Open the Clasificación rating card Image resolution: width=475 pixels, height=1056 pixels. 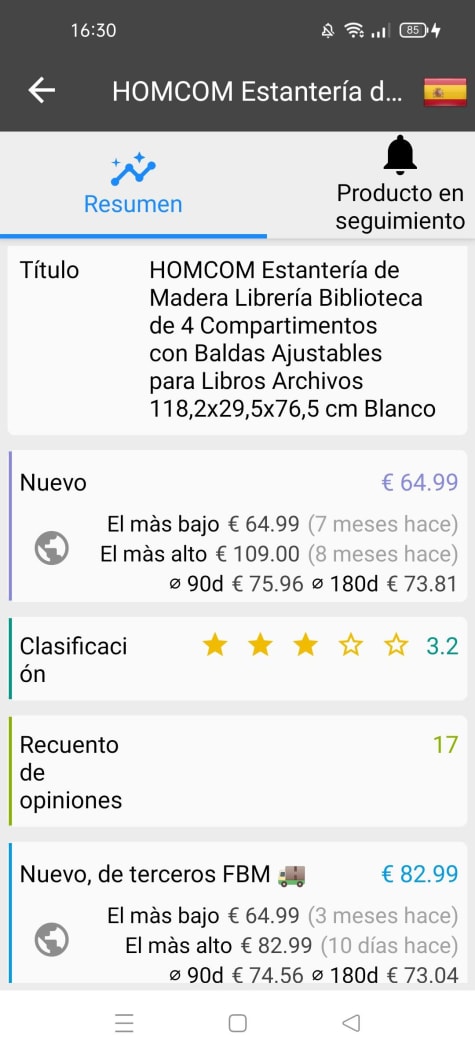(x=237, y=659)
